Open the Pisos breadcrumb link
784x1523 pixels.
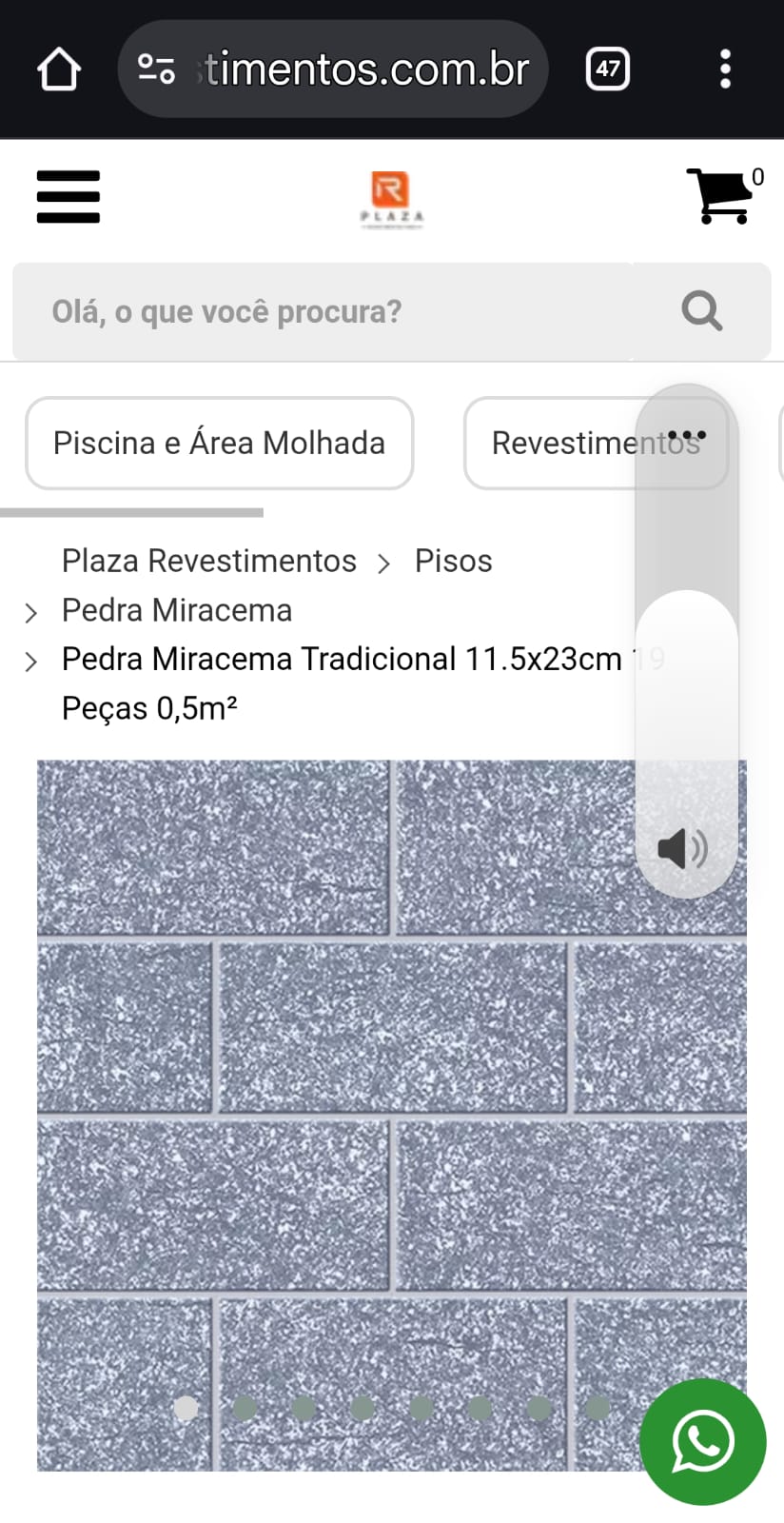(454, 562)
